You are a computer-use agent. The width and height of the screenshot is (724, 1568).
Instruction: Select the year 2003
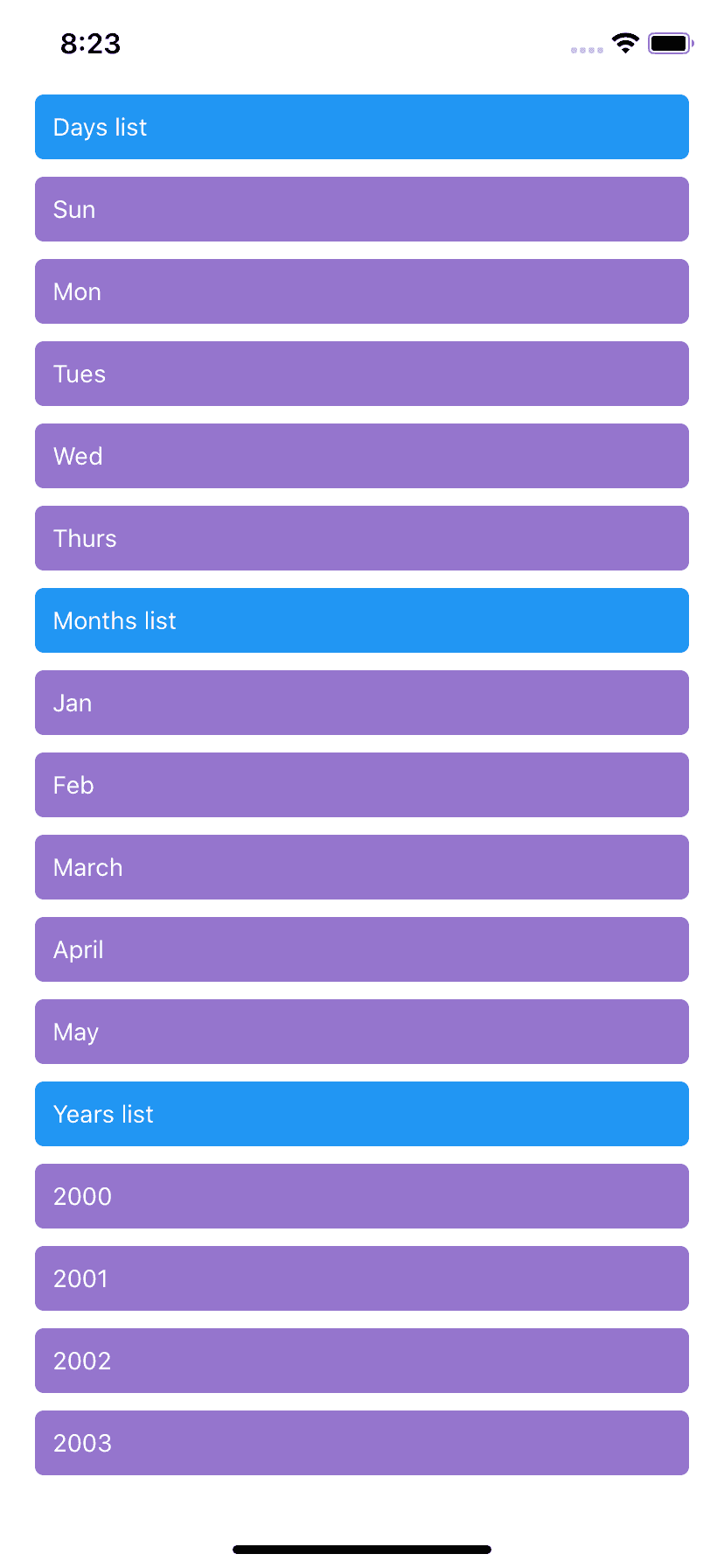pos(362,1443)
